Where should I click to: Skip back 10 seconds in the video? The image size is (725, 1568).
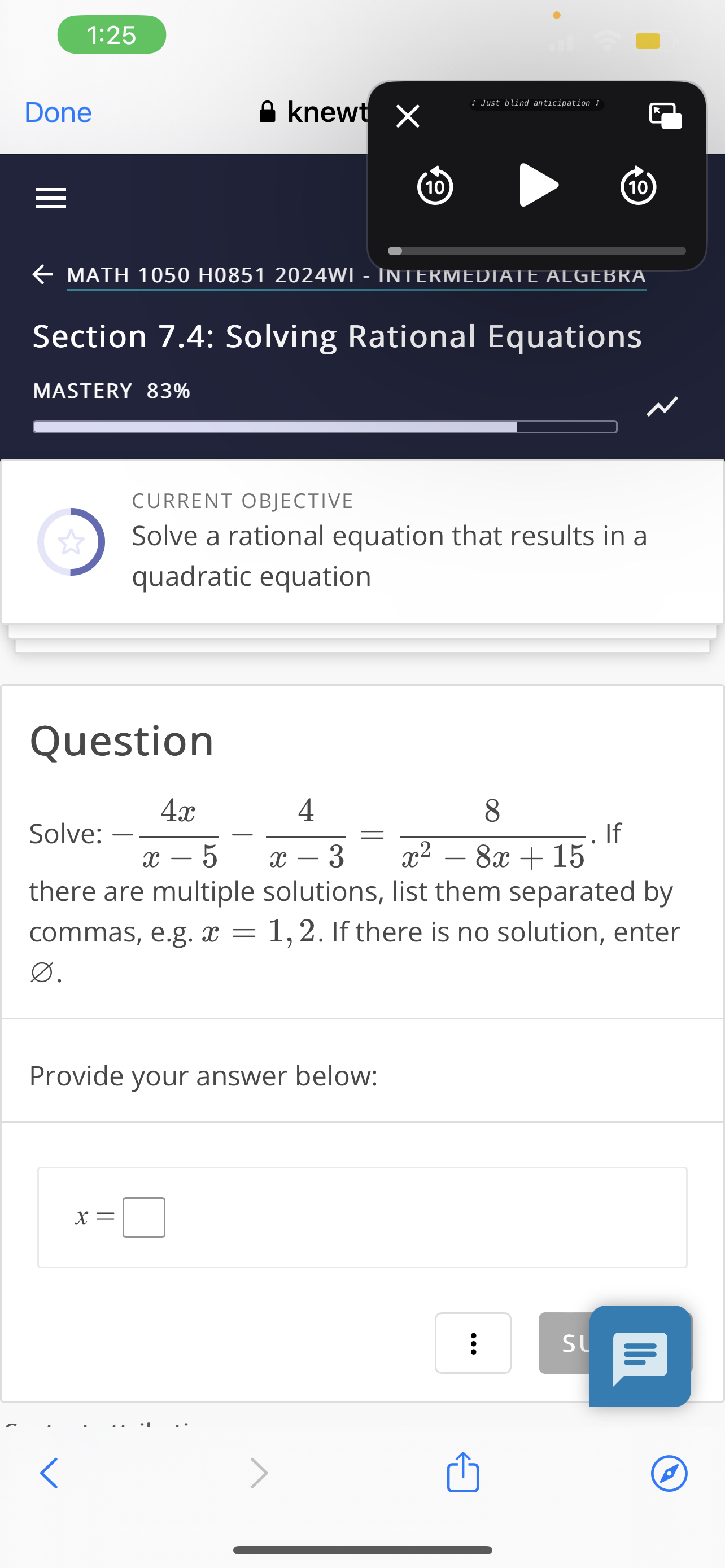434,186
